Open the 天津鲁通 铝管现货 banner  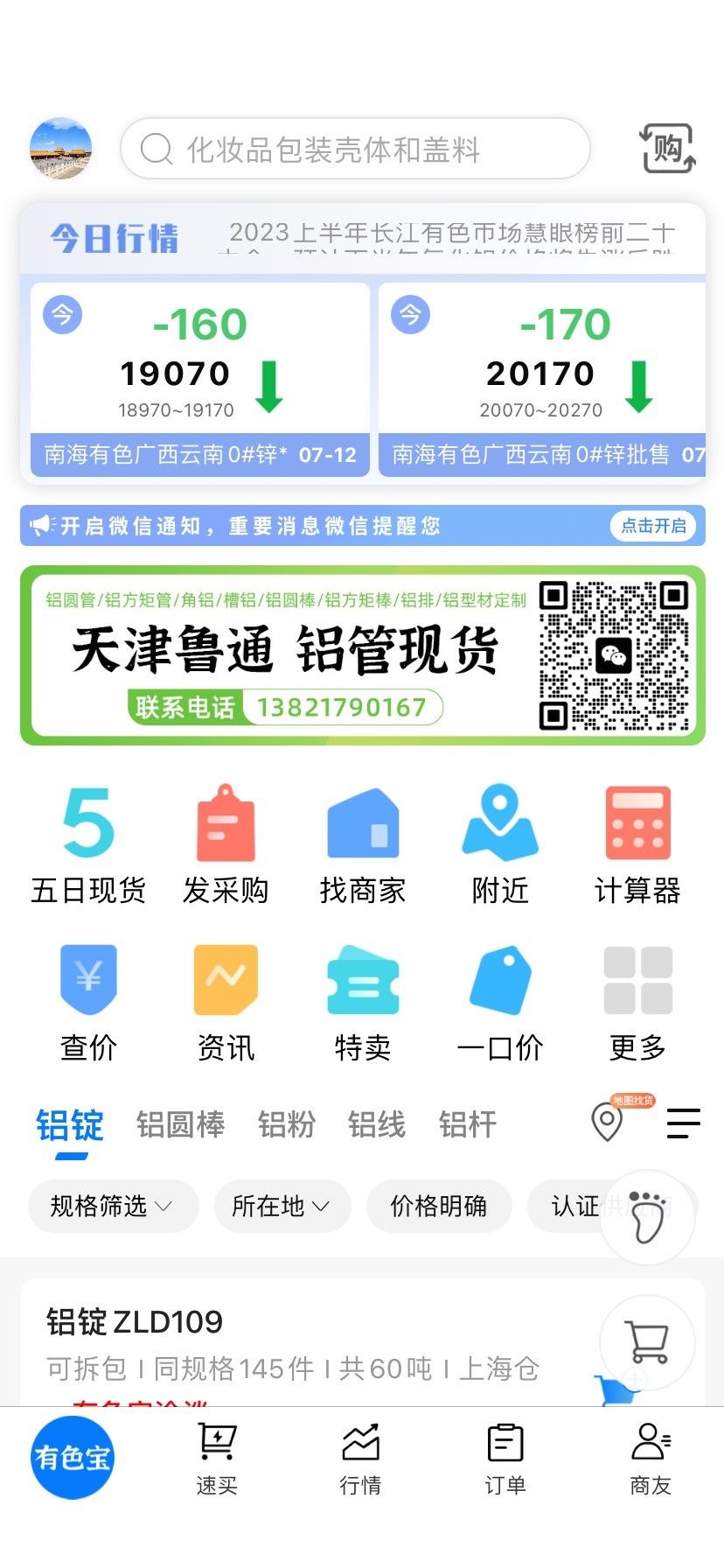point(362,655)
